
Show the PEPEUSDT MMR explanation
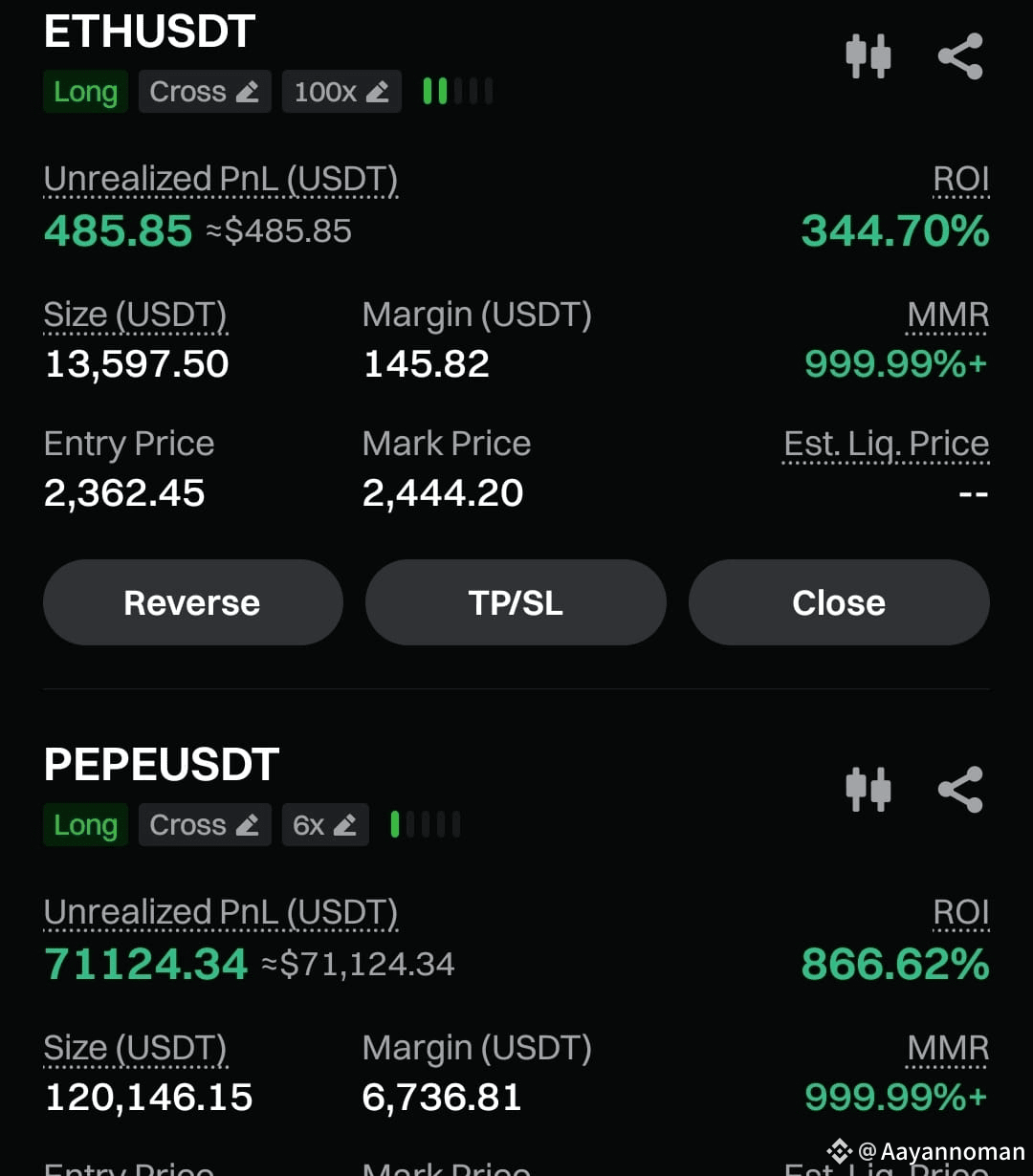tap(948, 1049)
